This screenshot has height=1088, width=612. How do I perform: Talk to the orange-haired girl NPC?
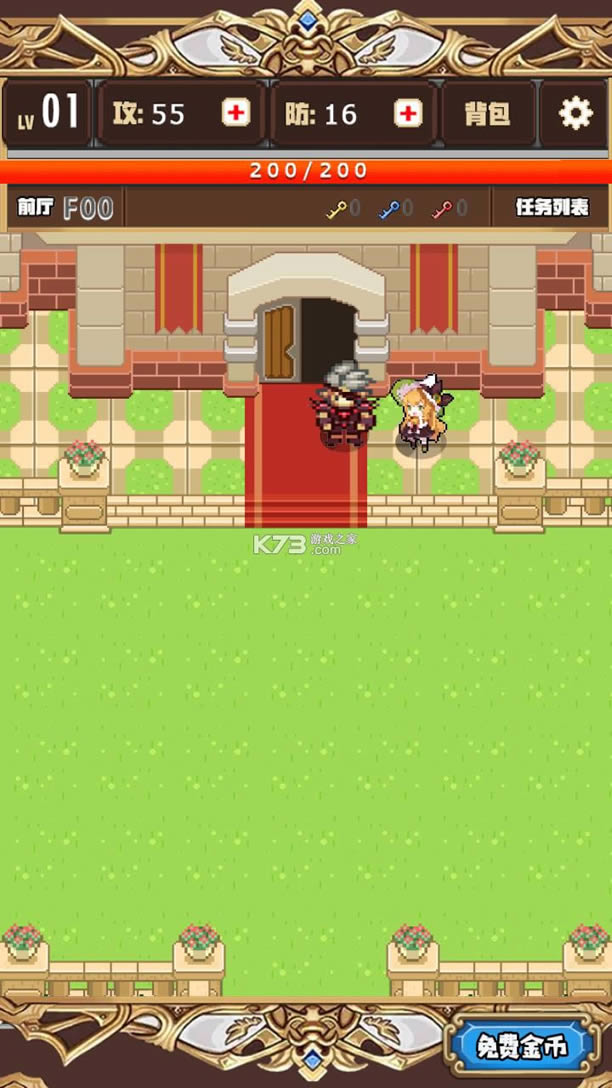pyautogui.click(x=418, y=413)
